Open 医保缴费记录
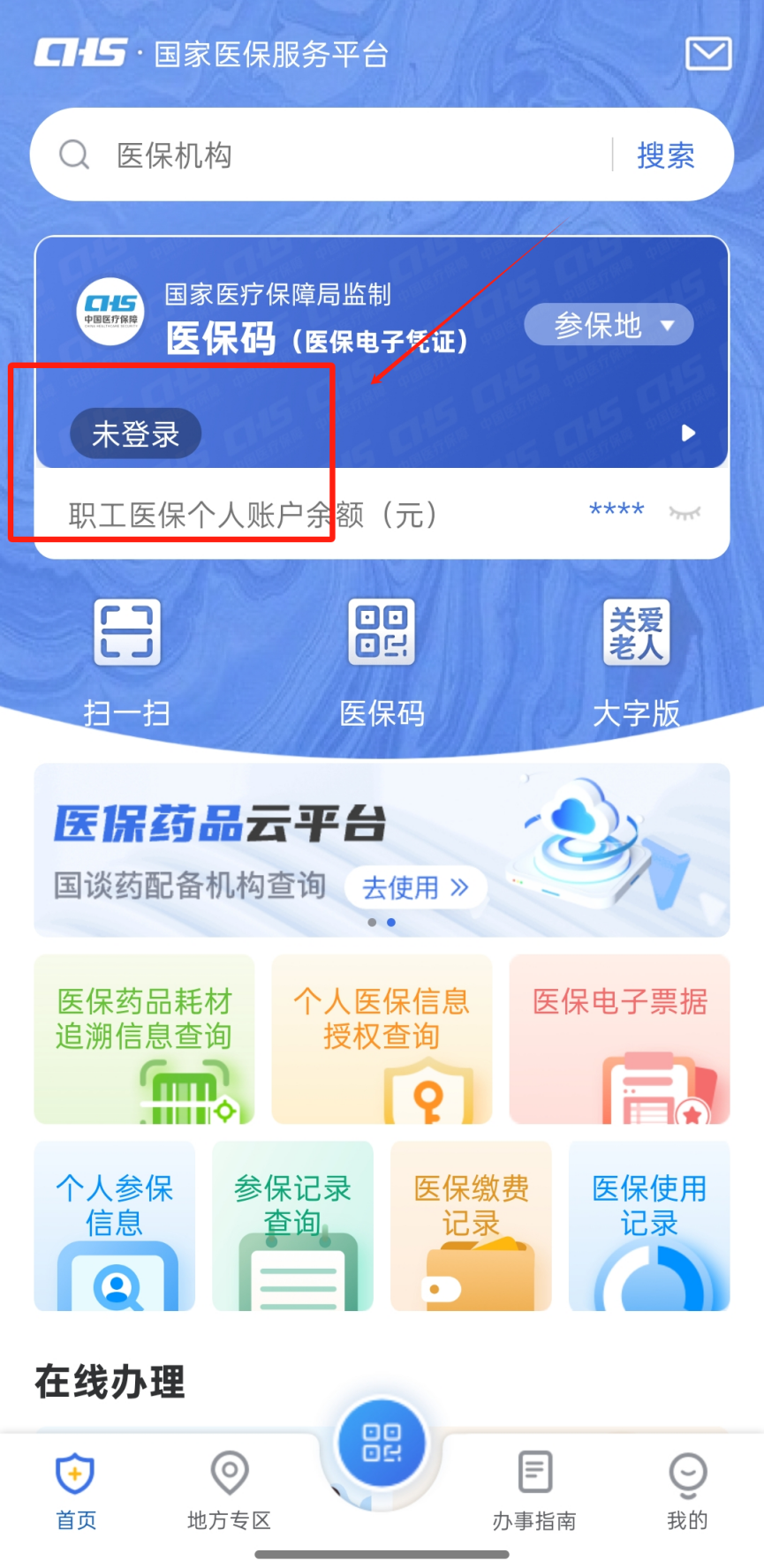The image size is (764, 1568). point(471,1225)
